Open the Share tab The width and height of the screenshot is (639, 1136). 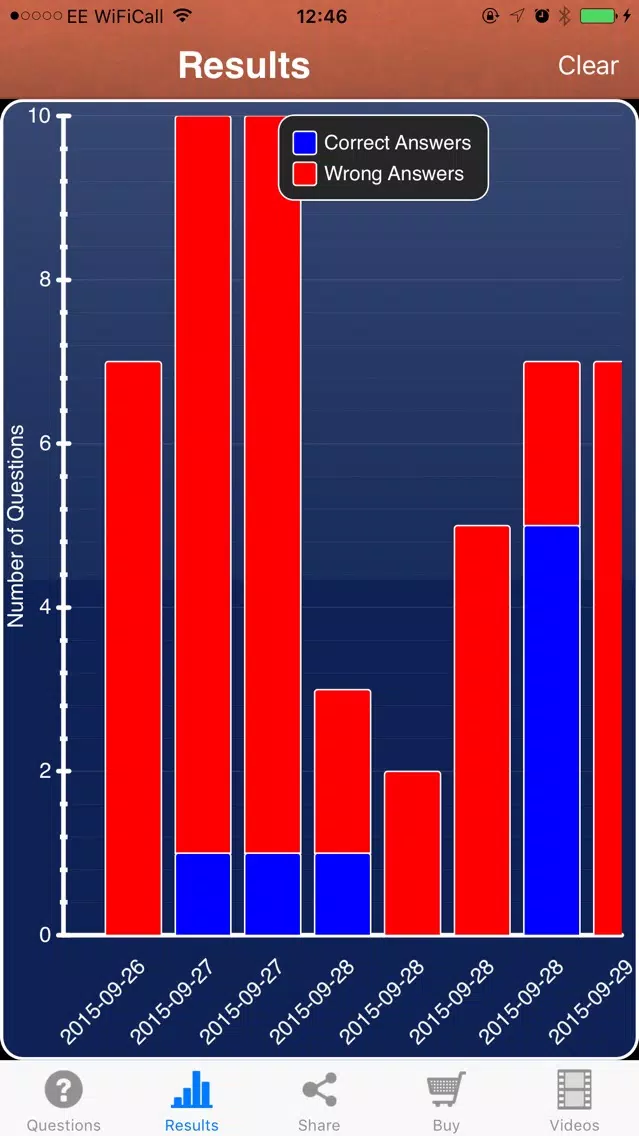[x=319, y=1101]
